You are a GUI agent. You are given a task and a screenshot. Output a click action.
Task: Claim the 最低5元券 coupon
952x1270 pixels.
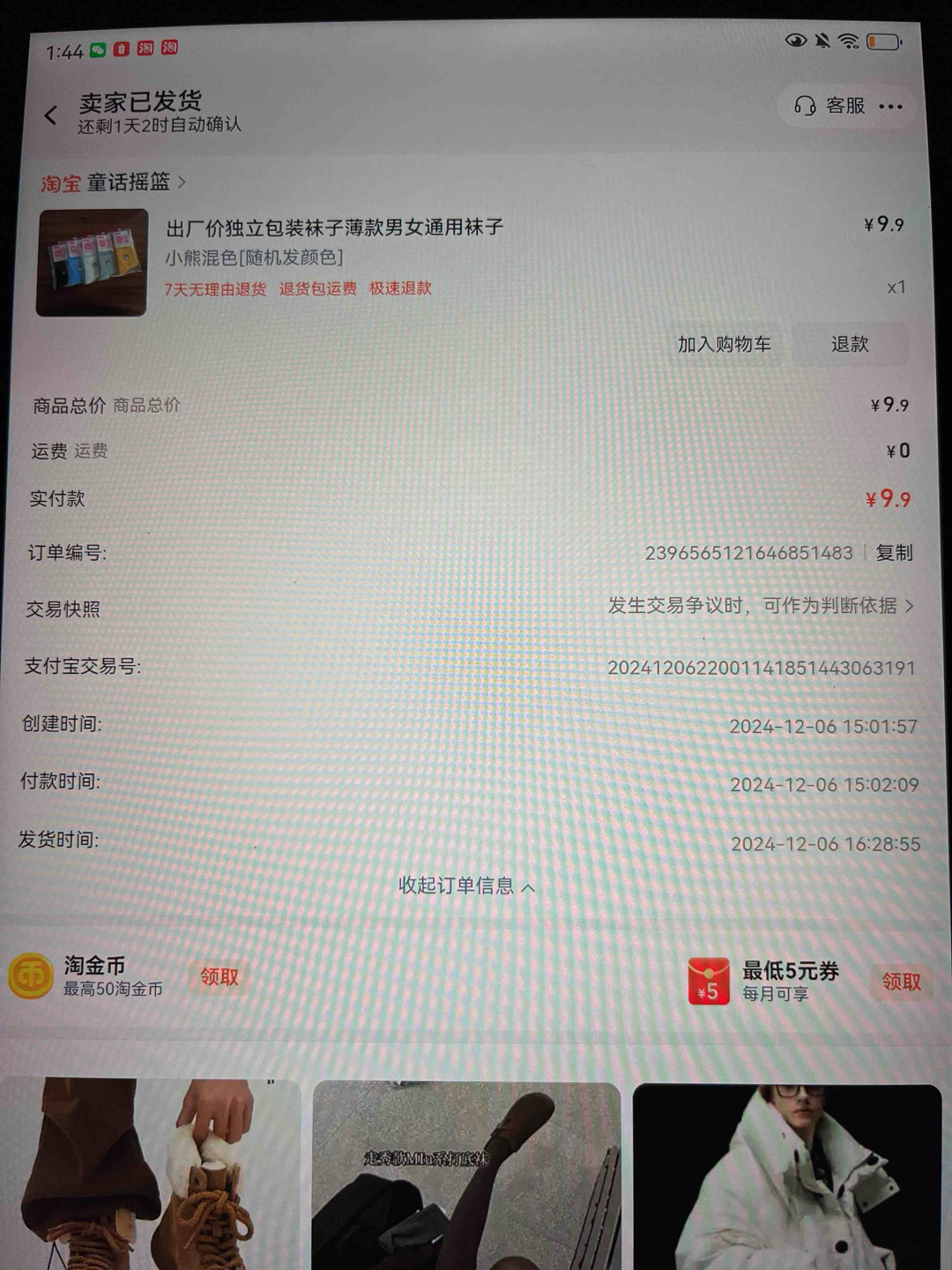[901, 982]
